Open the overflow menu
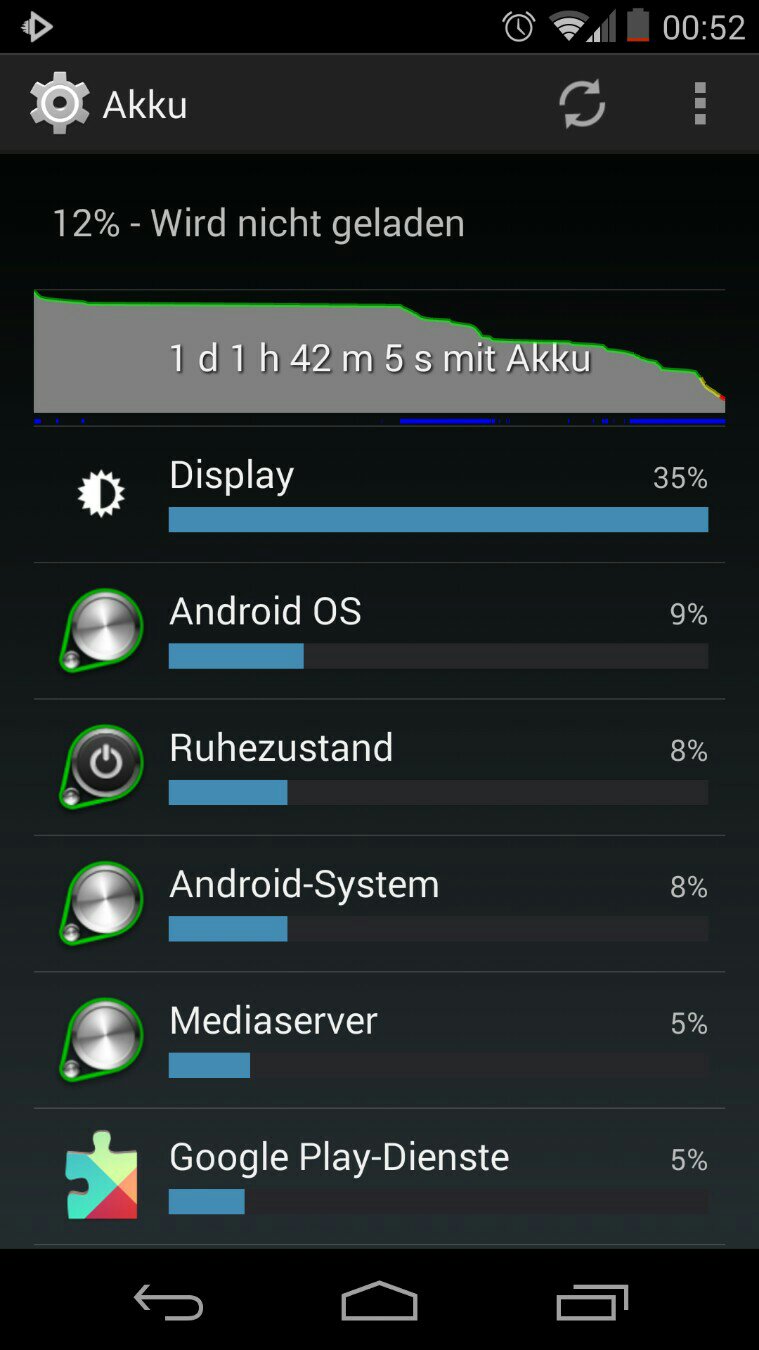The image size is (759, 1350). click(x=700, y=104)
